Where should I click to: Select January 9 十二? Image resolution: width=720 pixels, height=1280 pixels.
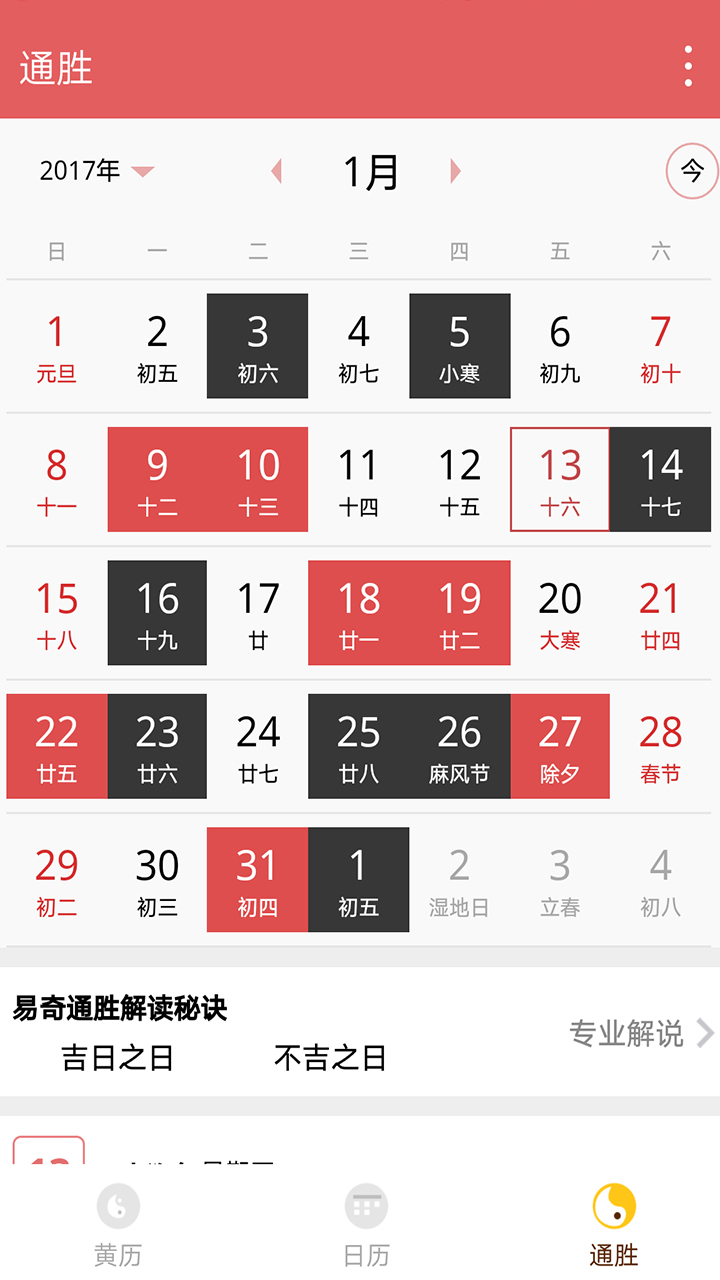tap(157, 480)
